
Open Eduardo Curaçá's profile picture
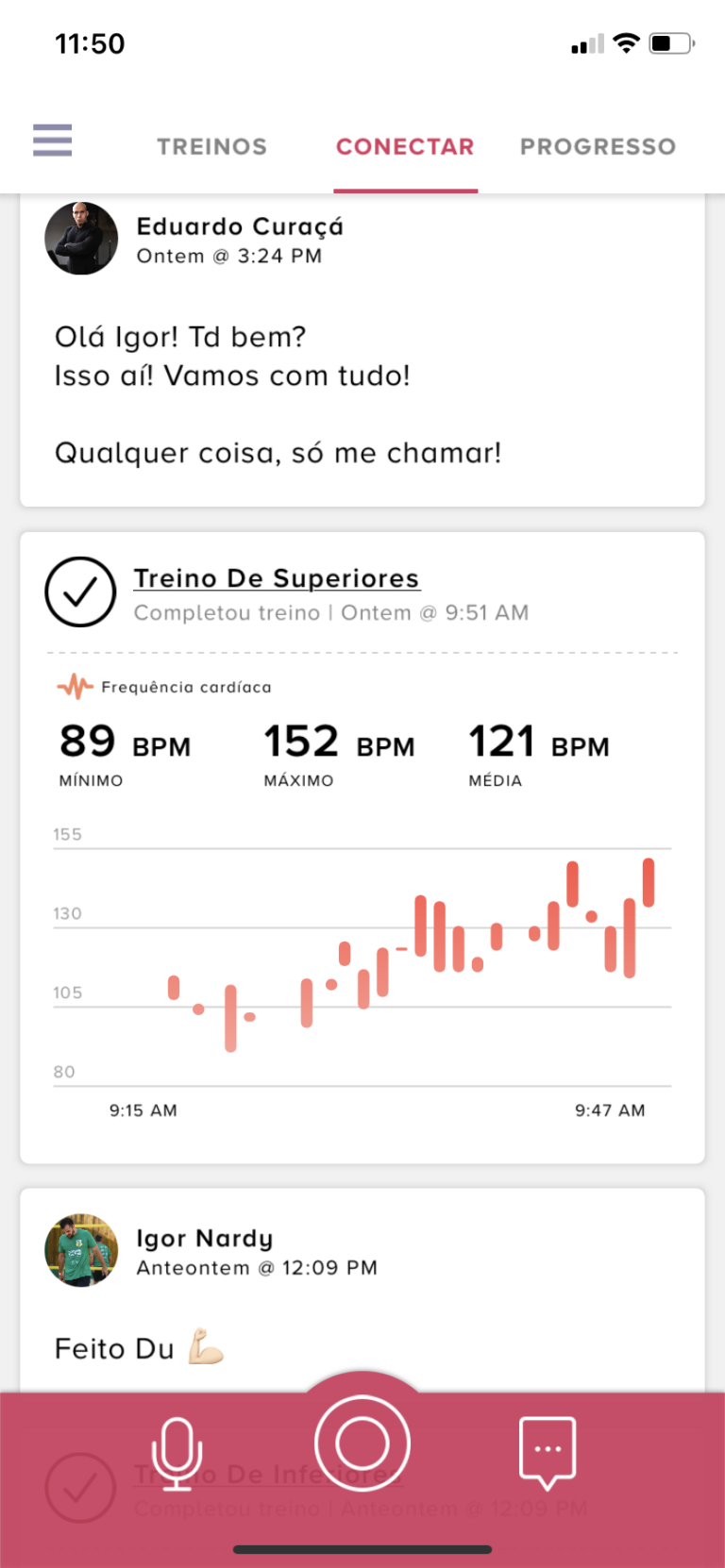point(81,239)
